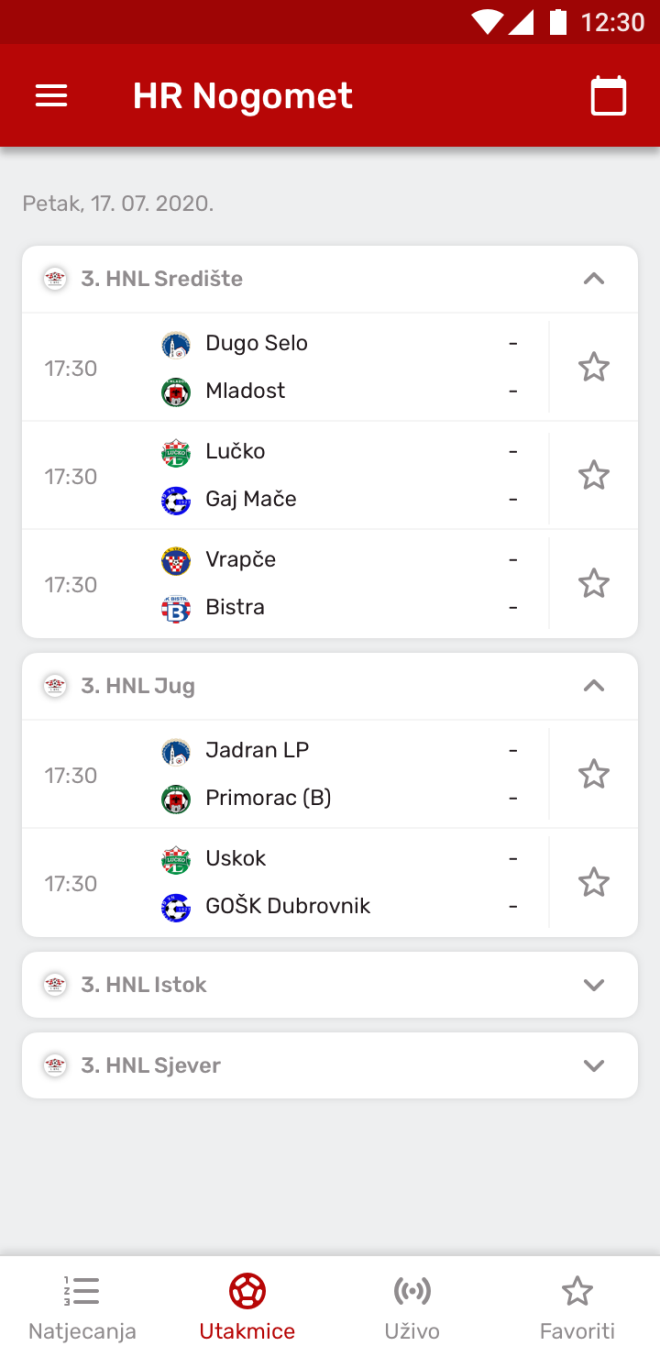Open the hamburger navigation menu
Screen dimensions: 660x1357
point(51,96)
